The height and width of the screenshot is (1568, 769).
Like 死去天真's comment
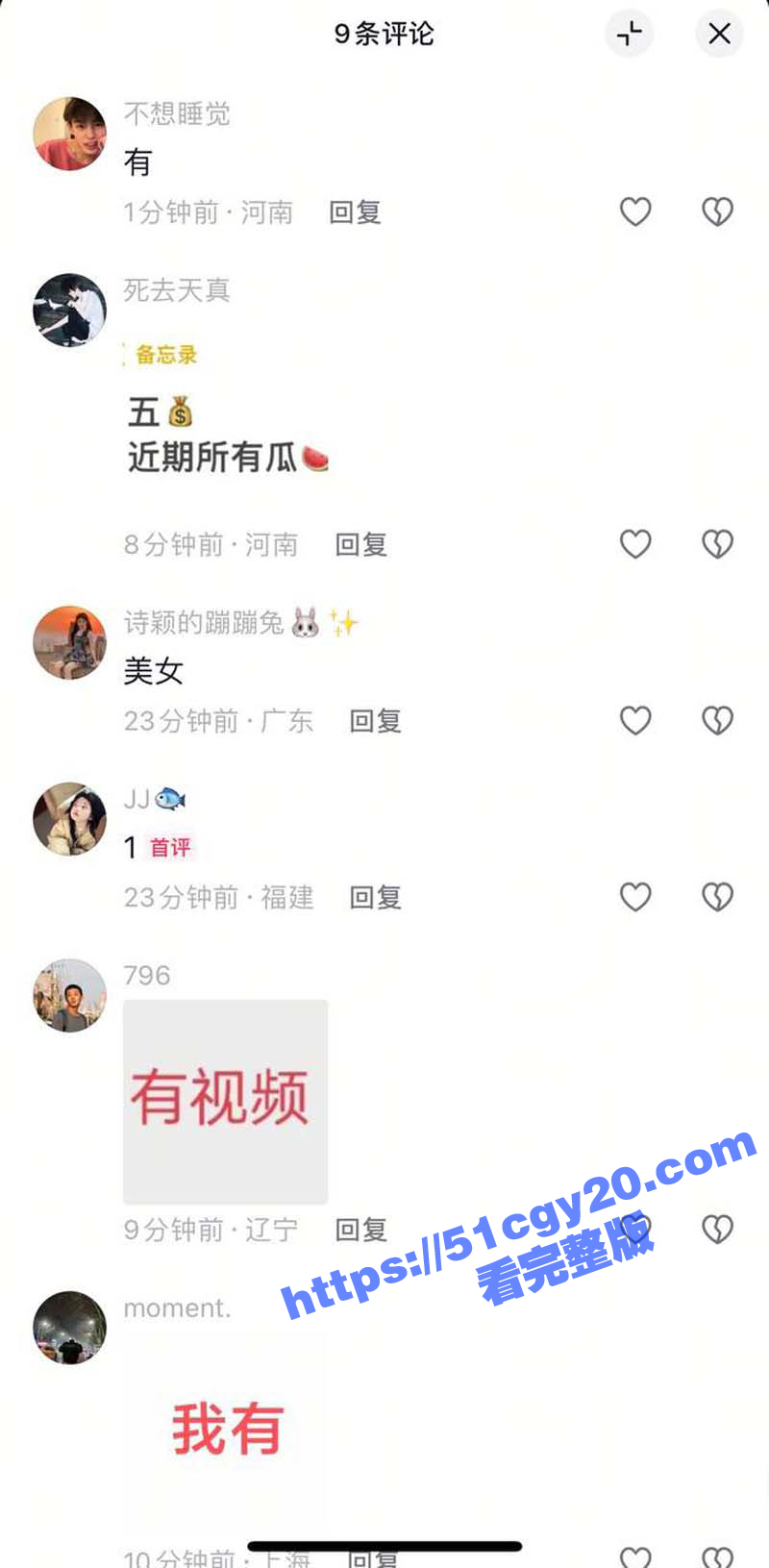634,544
